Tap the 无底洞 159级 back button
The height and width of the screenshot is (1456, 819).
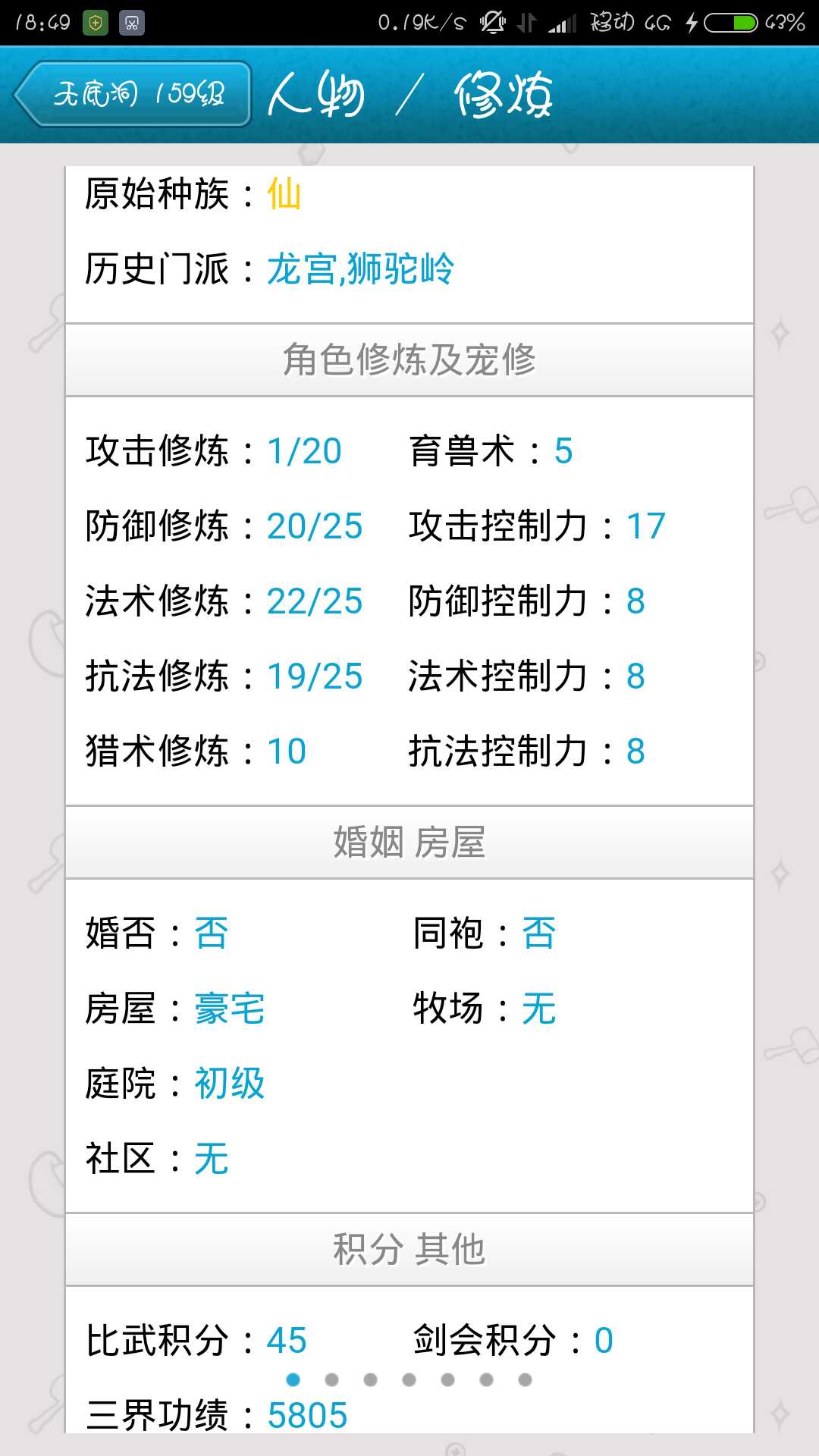point(133,94)
